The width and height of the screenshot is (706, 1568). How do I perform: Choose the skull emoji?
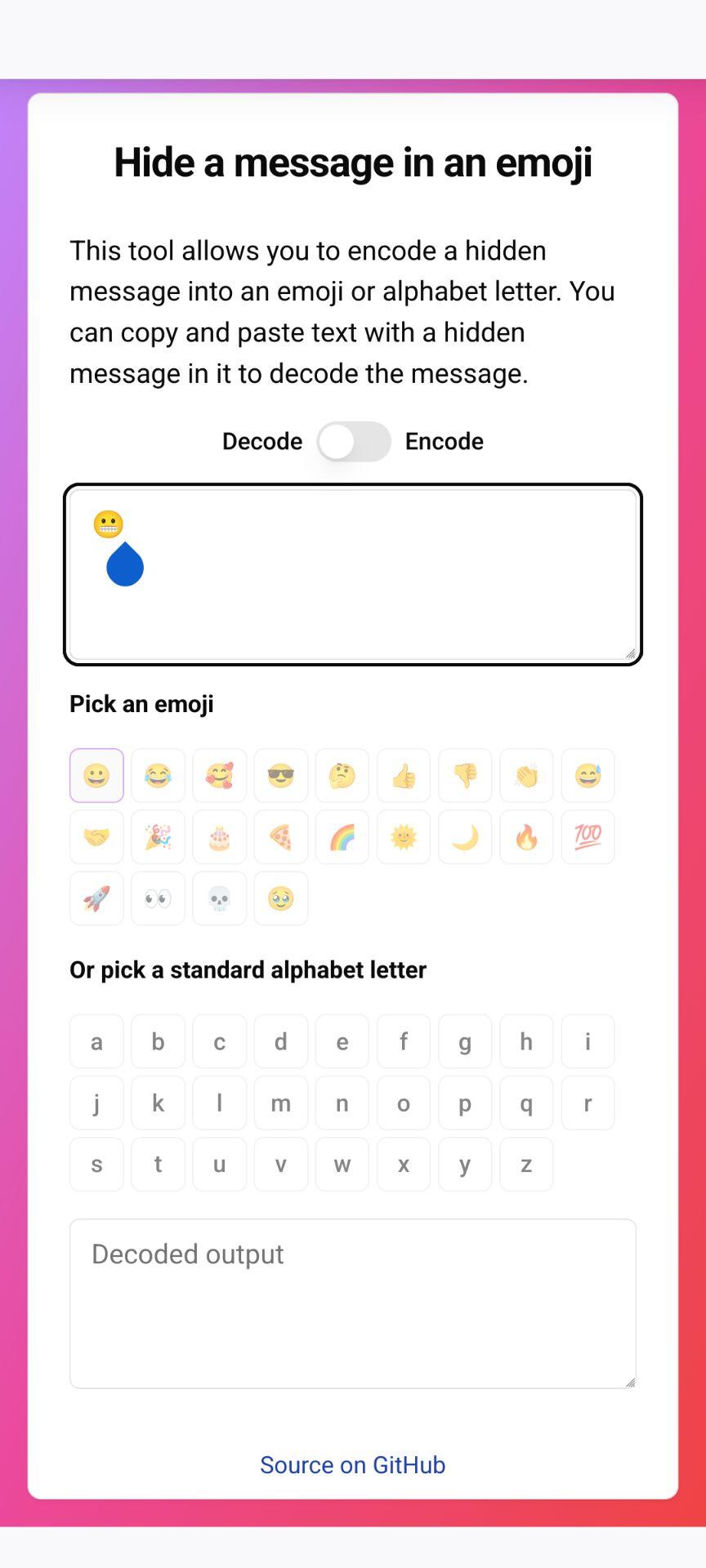[220, 898]
